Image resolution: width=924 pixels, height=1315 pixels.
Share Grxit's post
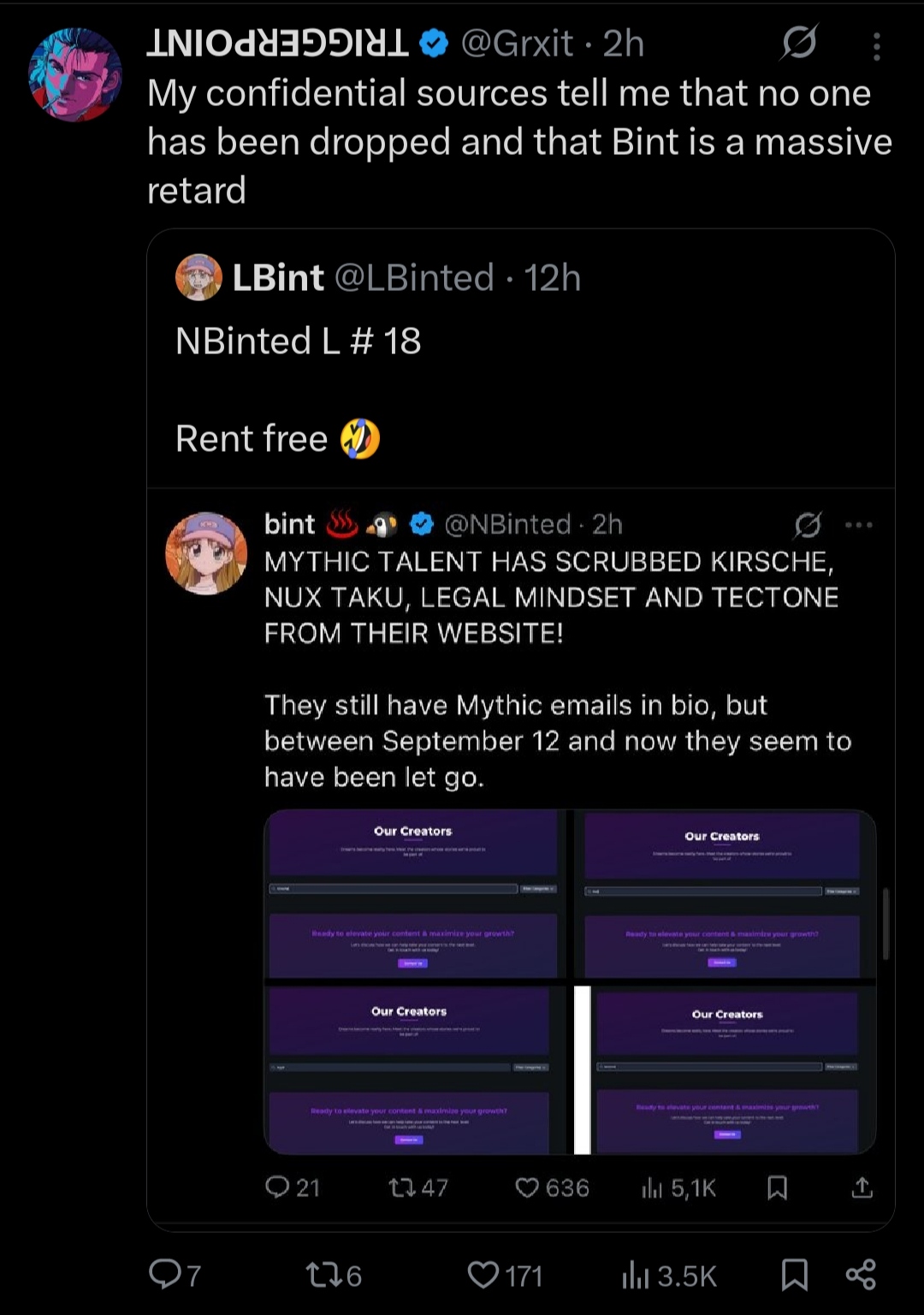click(861, 1275)
